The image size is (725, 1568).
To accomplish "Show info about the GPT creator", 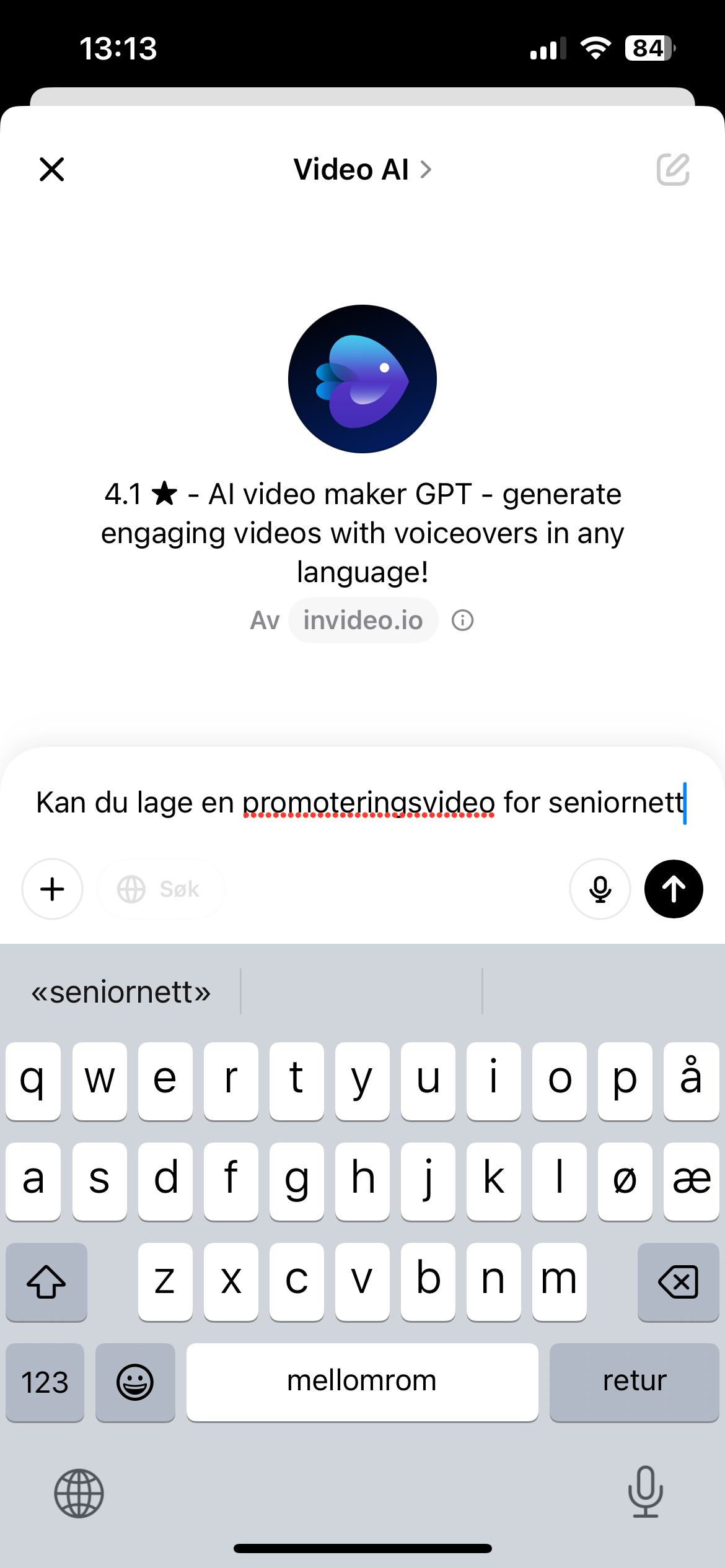I will pos(462,621).
